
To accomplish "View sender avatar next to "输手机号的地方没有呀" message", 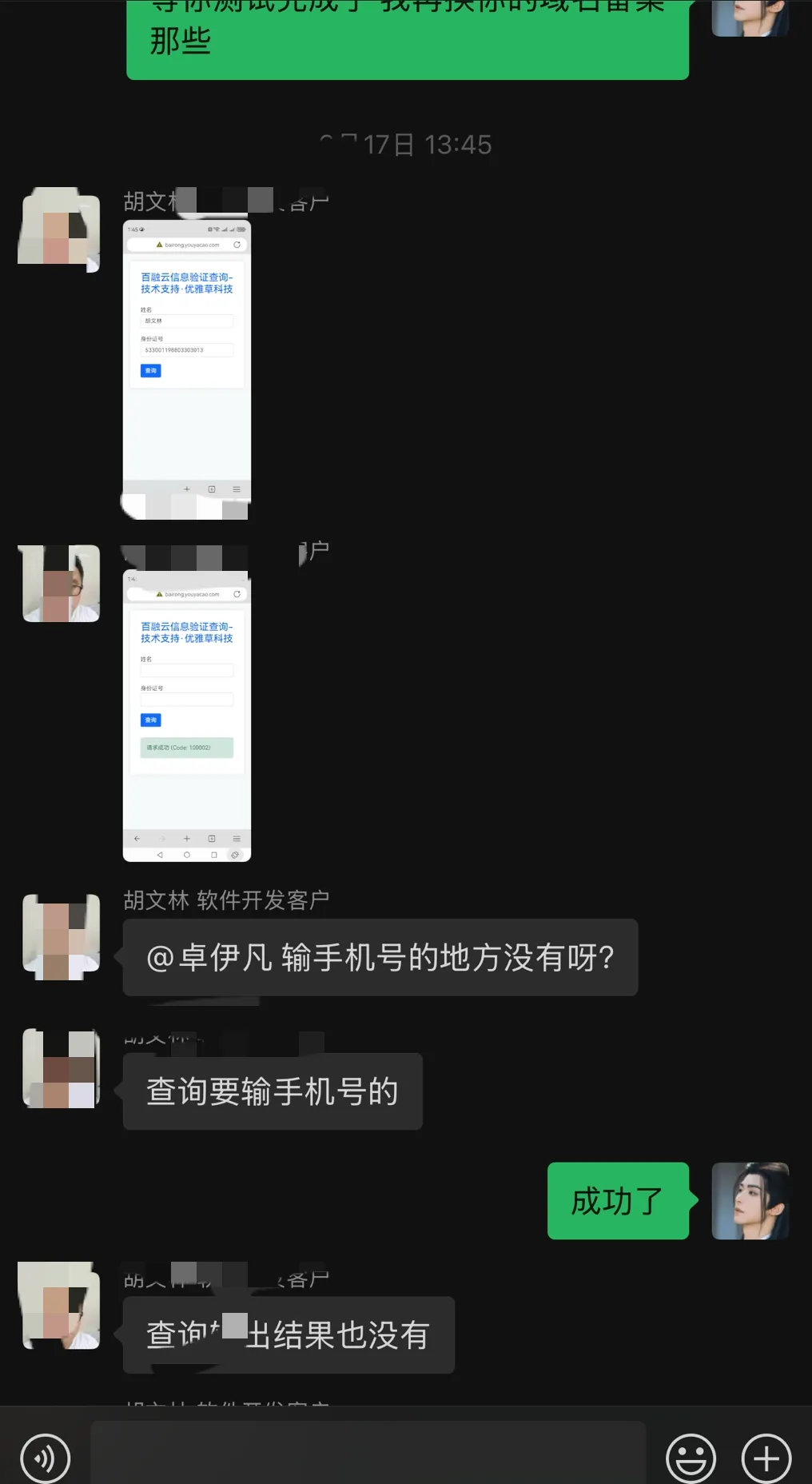I will tap(61, 936).
